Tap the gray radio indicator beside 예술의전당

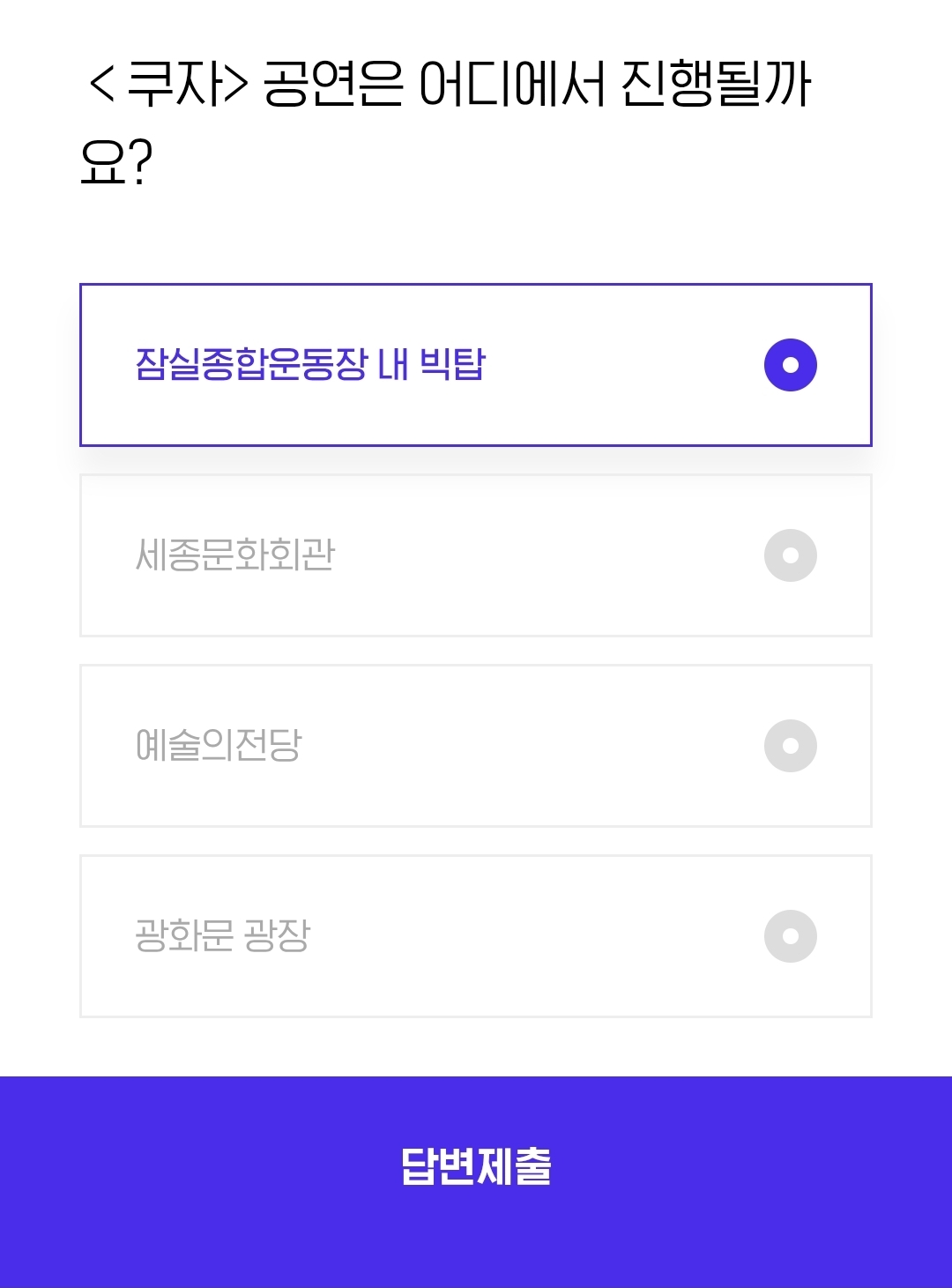pos(791,745)
